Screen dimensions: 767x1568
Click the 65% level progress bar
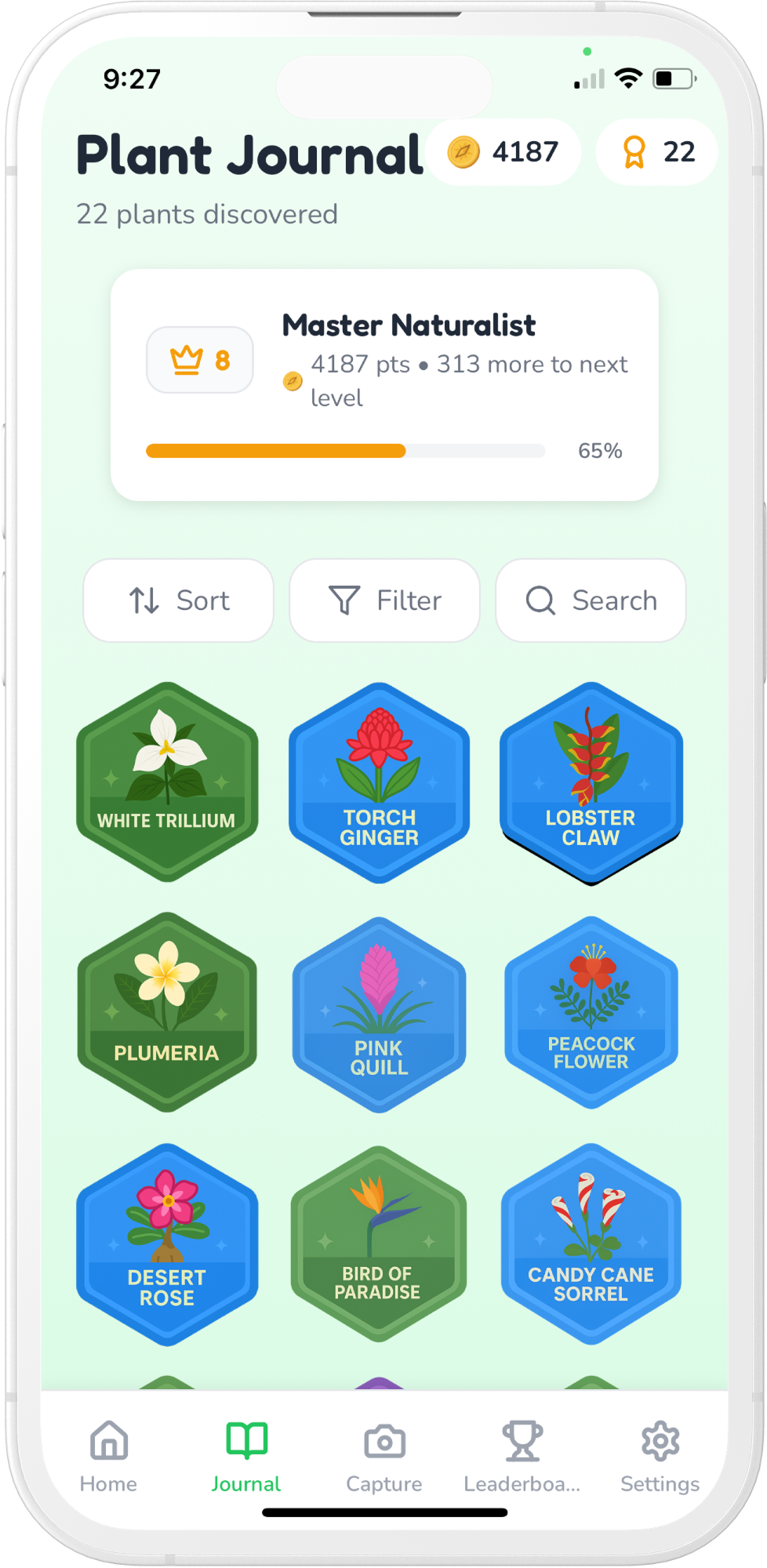[x=347, y=451]
